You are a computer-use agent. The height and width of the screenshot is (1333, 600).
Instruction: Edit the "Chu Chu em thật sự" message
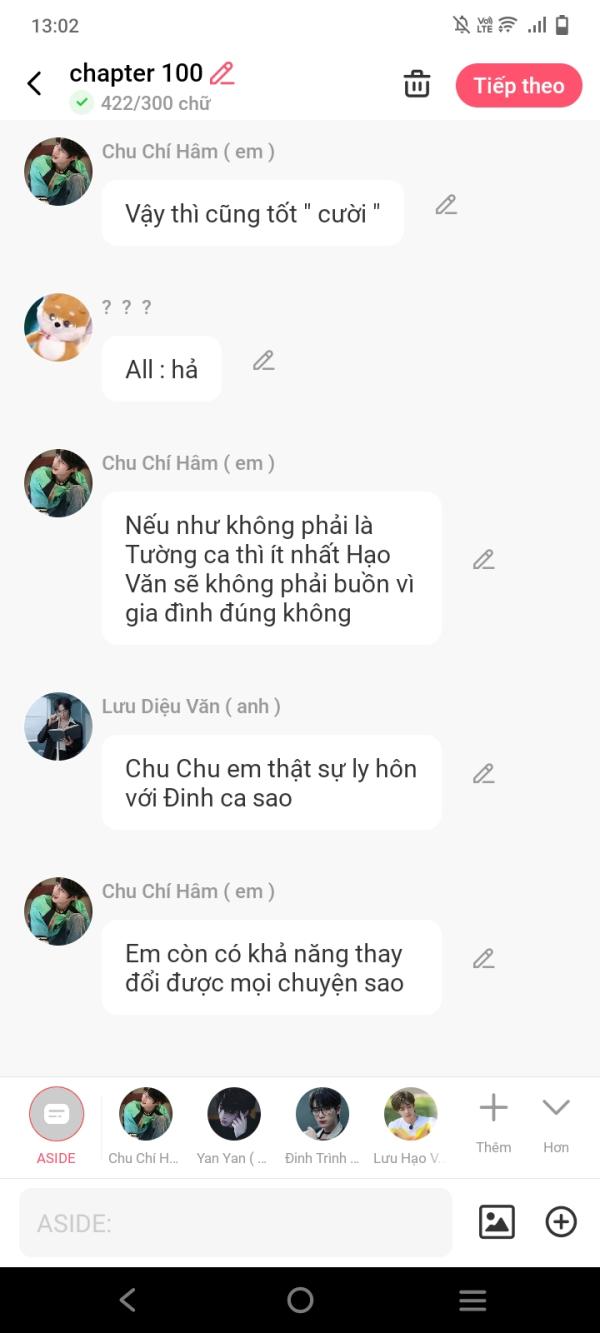point(484,774)
